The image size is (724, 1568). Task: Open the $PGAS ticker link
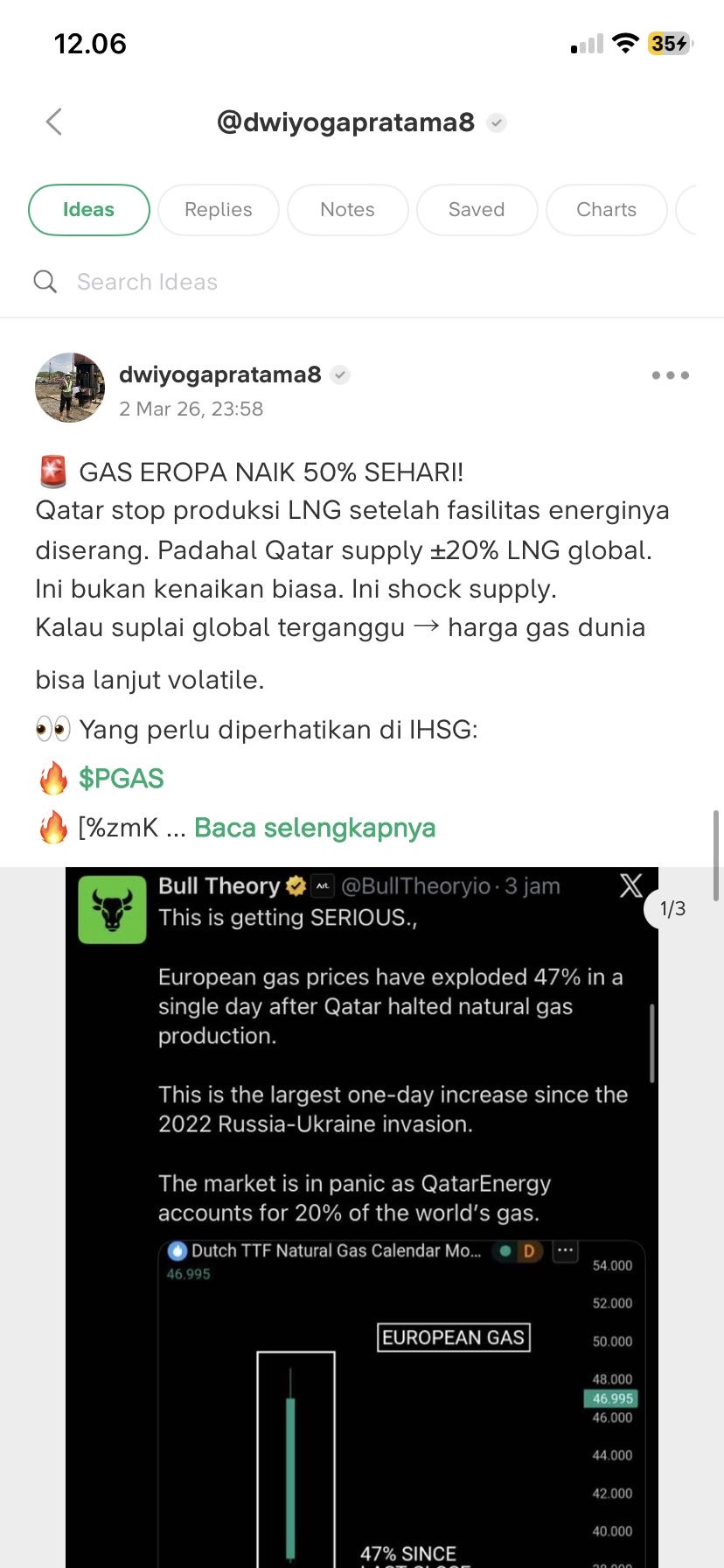[122, 777]
